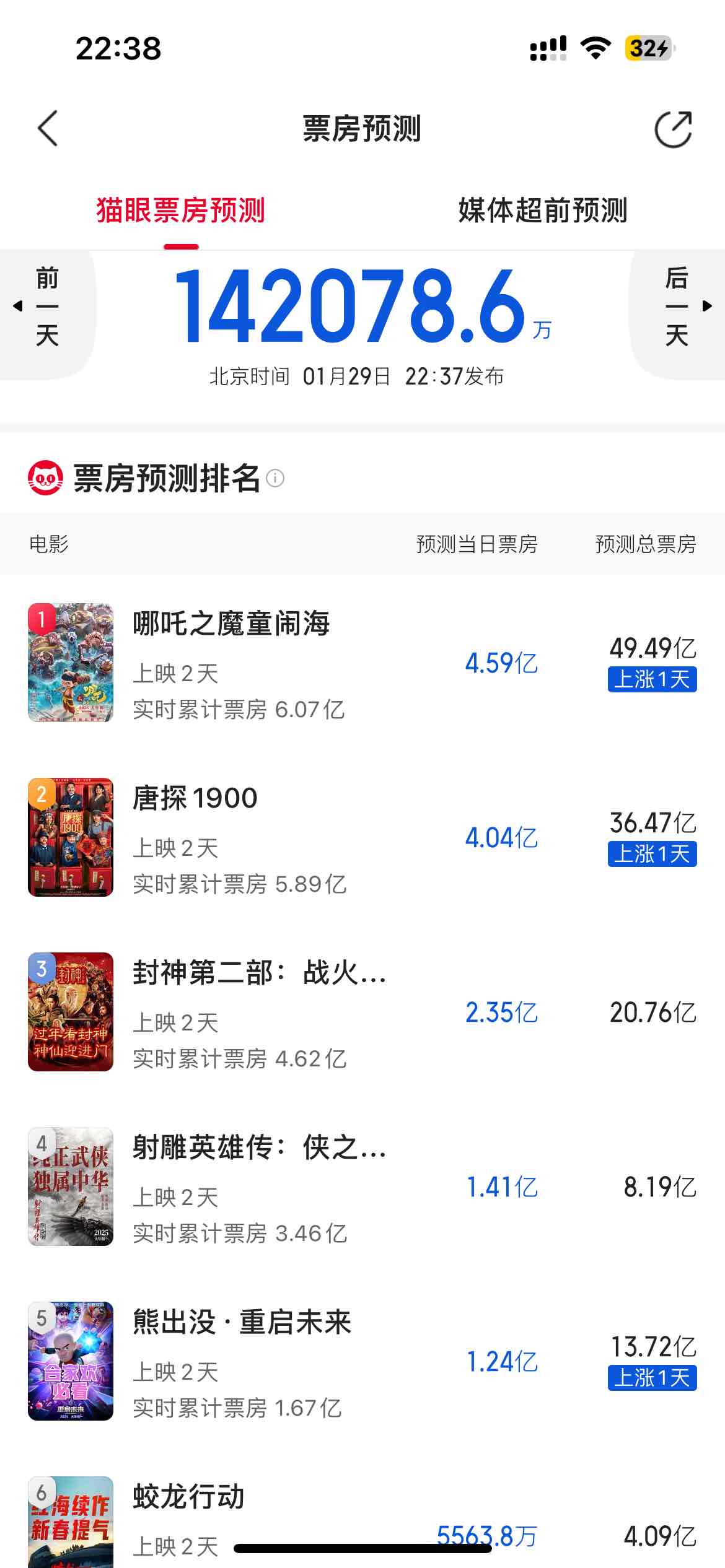Jump to the next day with 后一天
This screenshot has height=1568, width=725.
point(679,307)
